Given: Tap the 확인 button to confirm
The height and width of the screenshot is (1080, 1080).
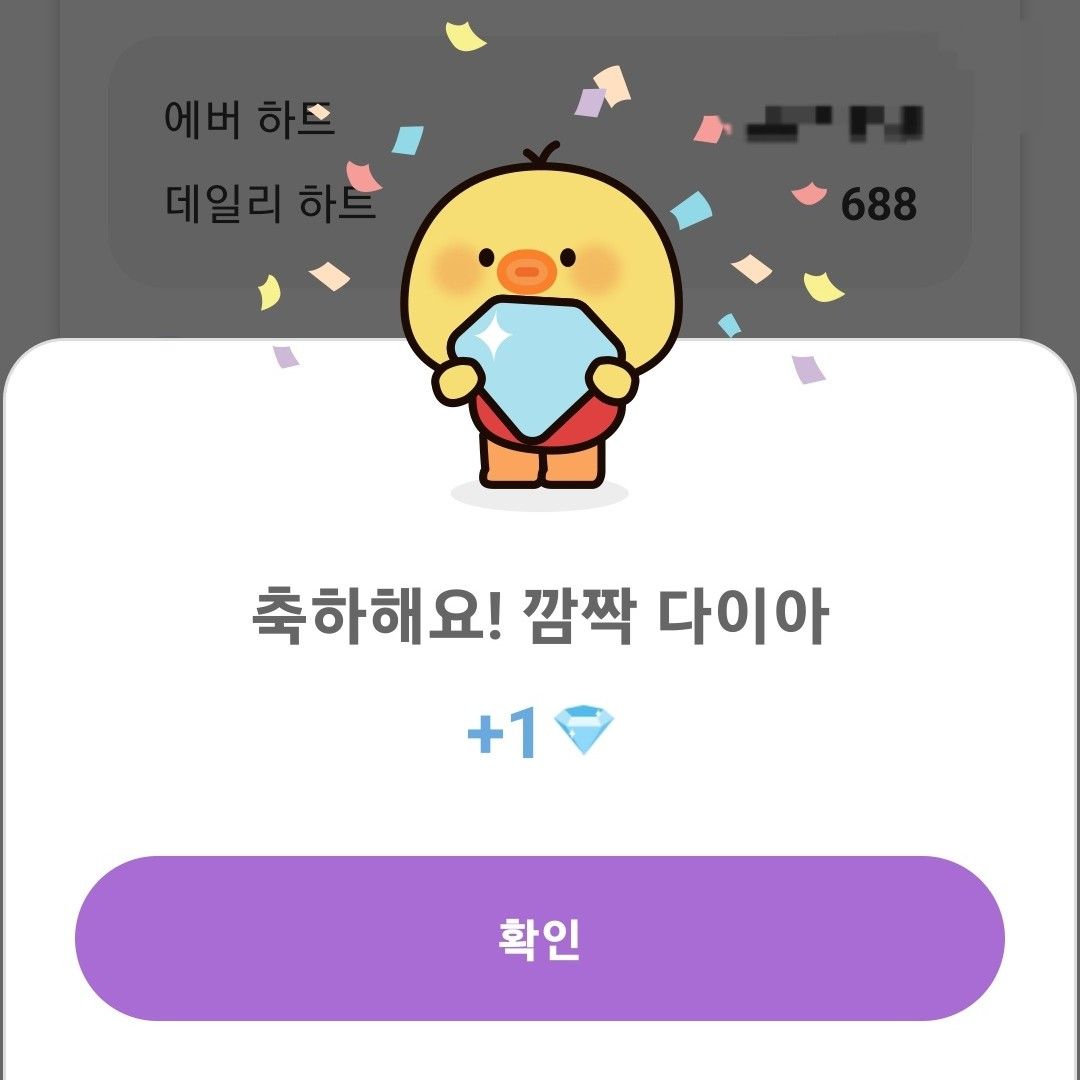Looking at the screenshot, I should [540, 938].
